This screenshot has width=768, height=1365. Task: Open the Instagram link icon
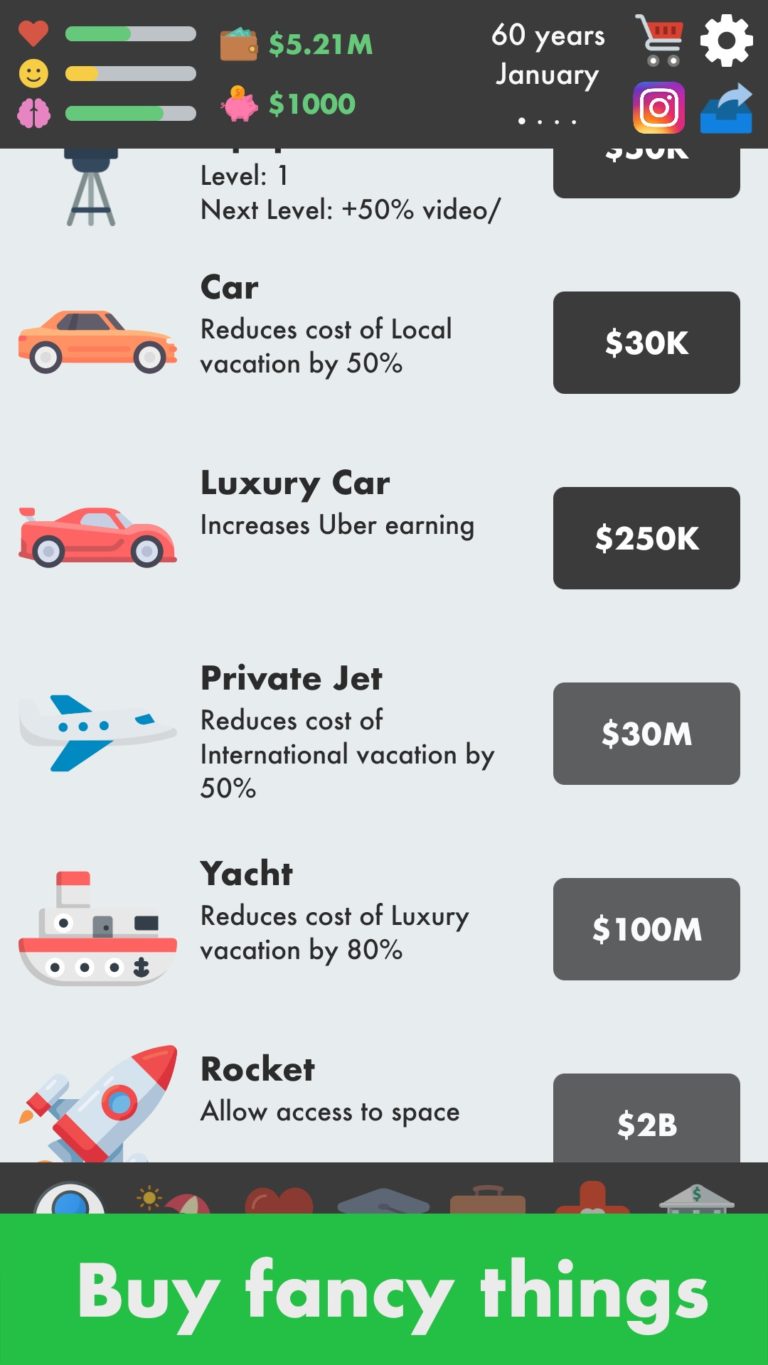[x=659, y=108]
